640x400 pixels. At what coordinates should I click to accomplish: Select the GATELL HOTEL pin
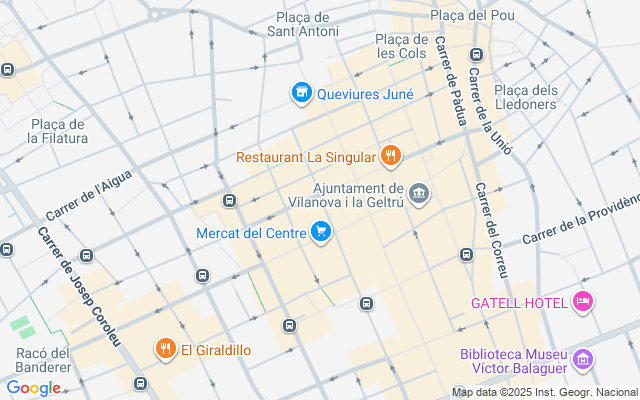(x=583, y=301)
